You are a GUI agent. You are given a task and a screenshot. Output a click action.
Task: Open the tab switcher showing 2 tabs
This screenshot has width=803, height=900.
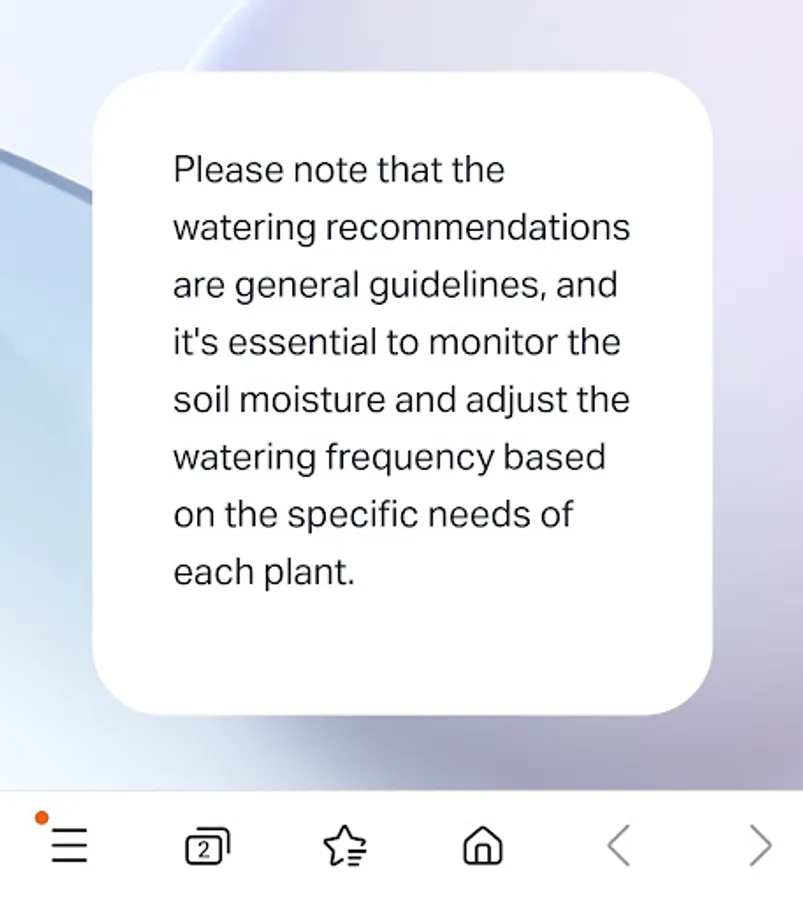207,846
